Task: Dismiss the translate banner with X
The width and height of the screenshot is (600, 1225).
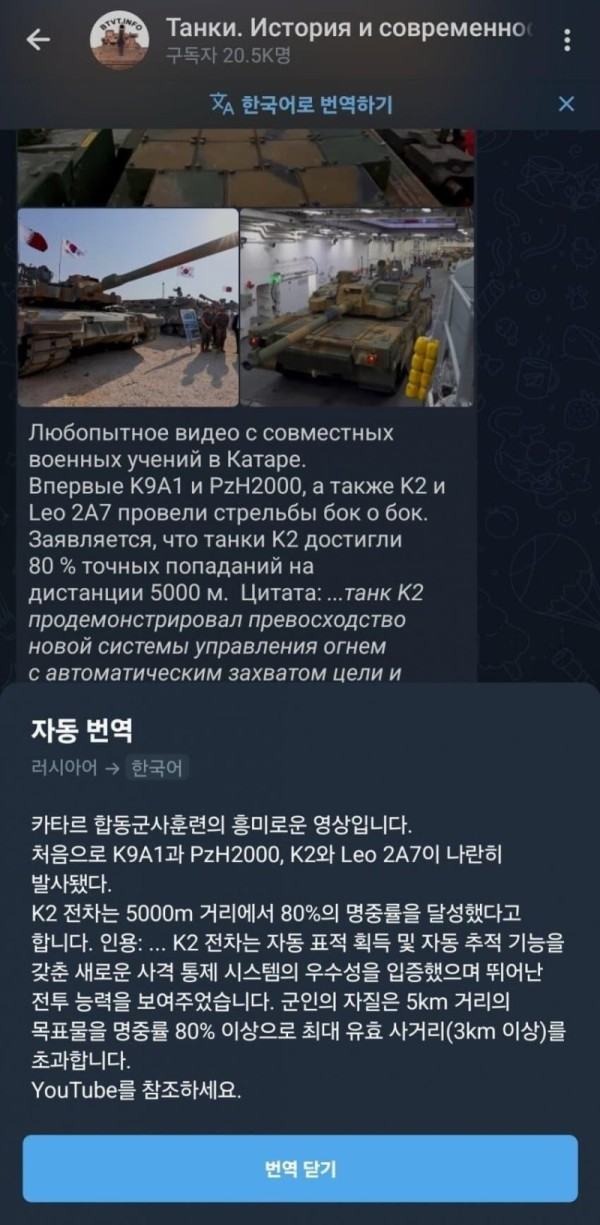Action: (x=566, y=104)
